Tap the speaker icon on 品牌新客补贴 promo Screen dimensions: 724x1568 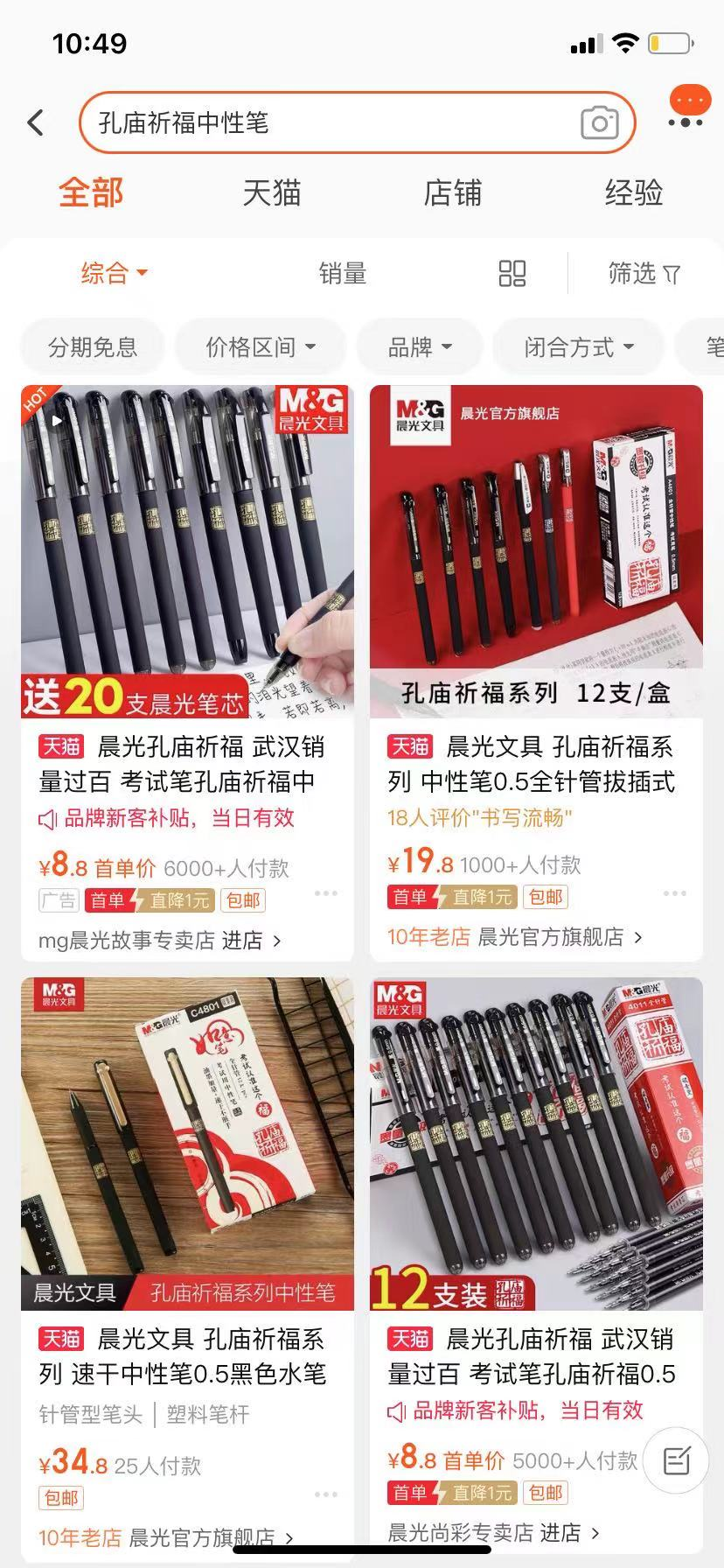pos(50,818)
